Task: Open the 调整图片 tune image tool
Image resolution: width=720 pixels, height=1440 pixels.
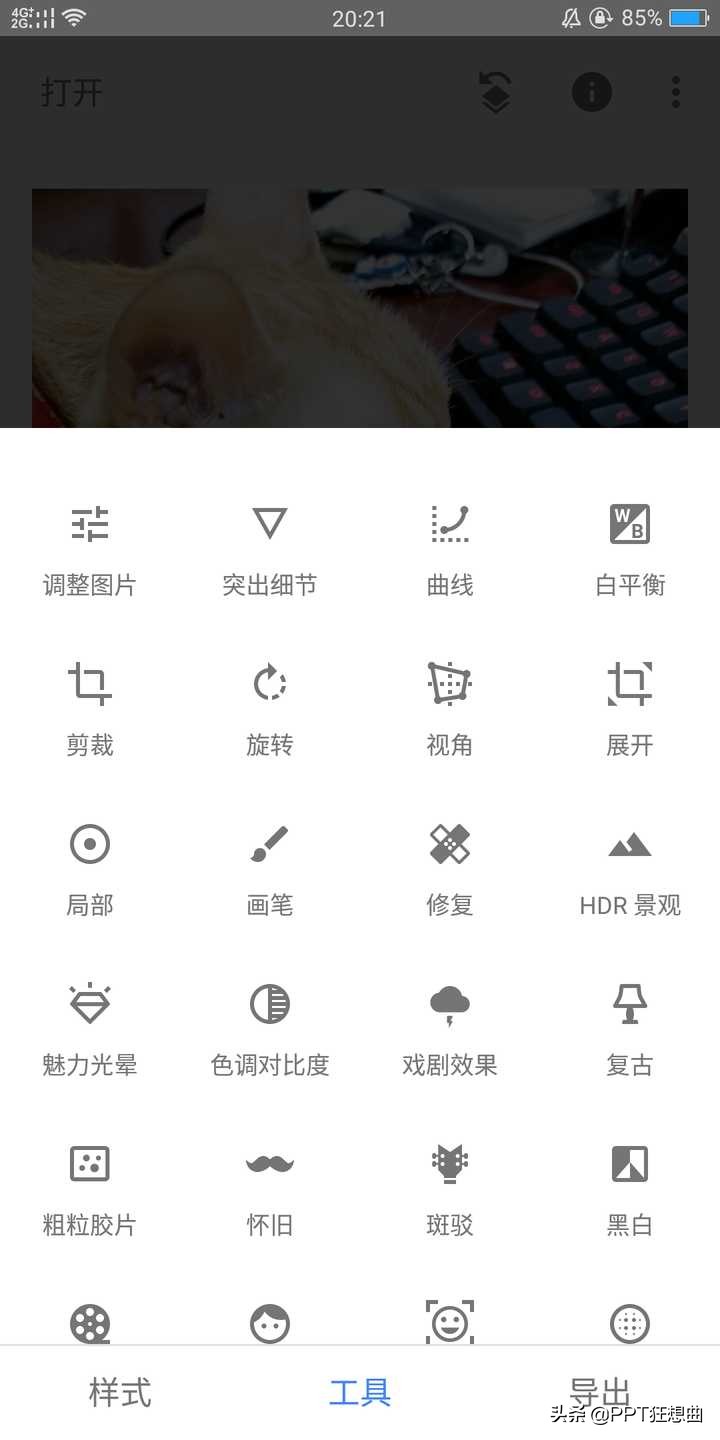Action: click(x=90, y=549)
